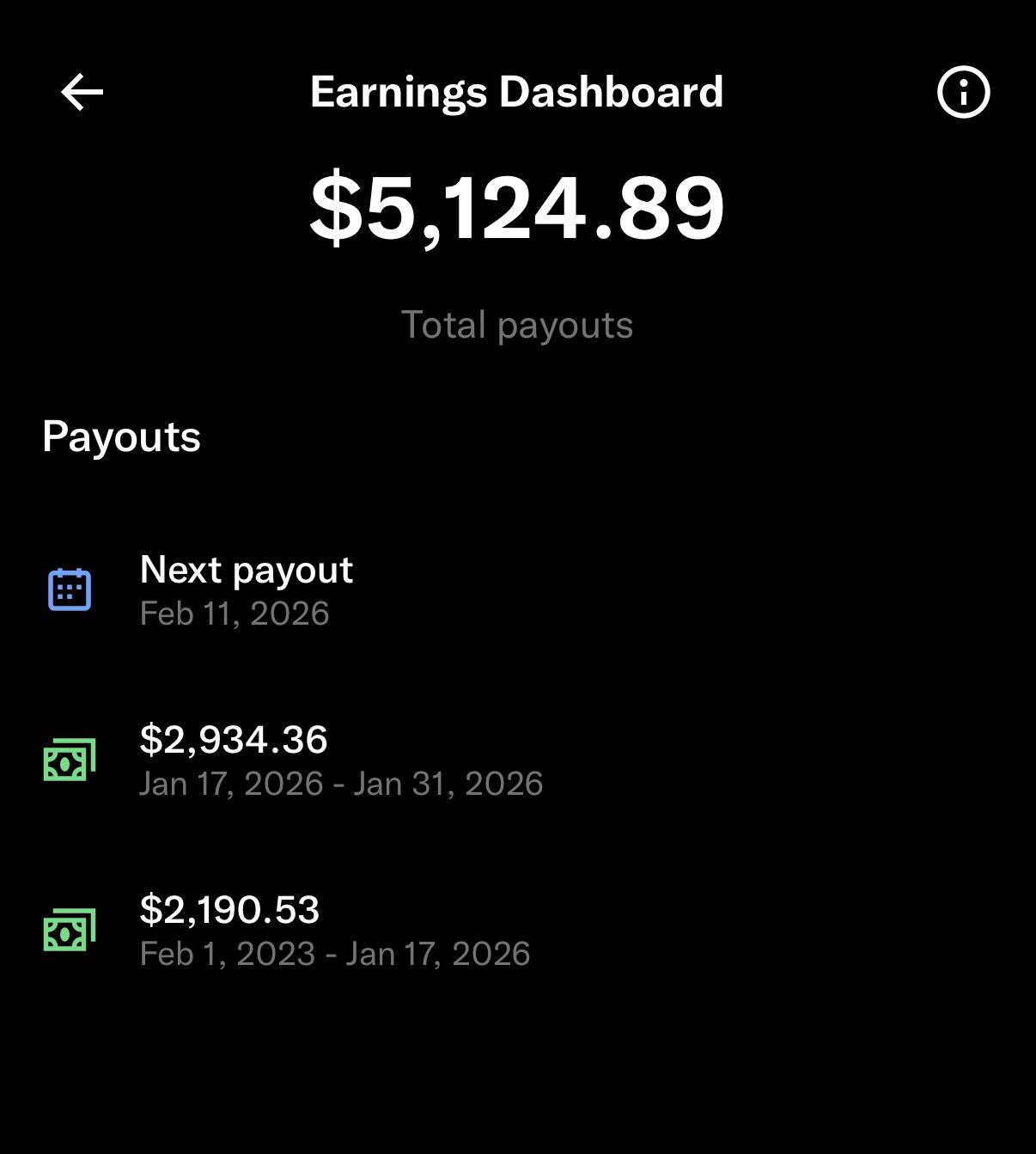Viewport: 1036px width, 1154px height.
Task: Go back from Earnings Dashboard
Action: [x=82, y=92]
